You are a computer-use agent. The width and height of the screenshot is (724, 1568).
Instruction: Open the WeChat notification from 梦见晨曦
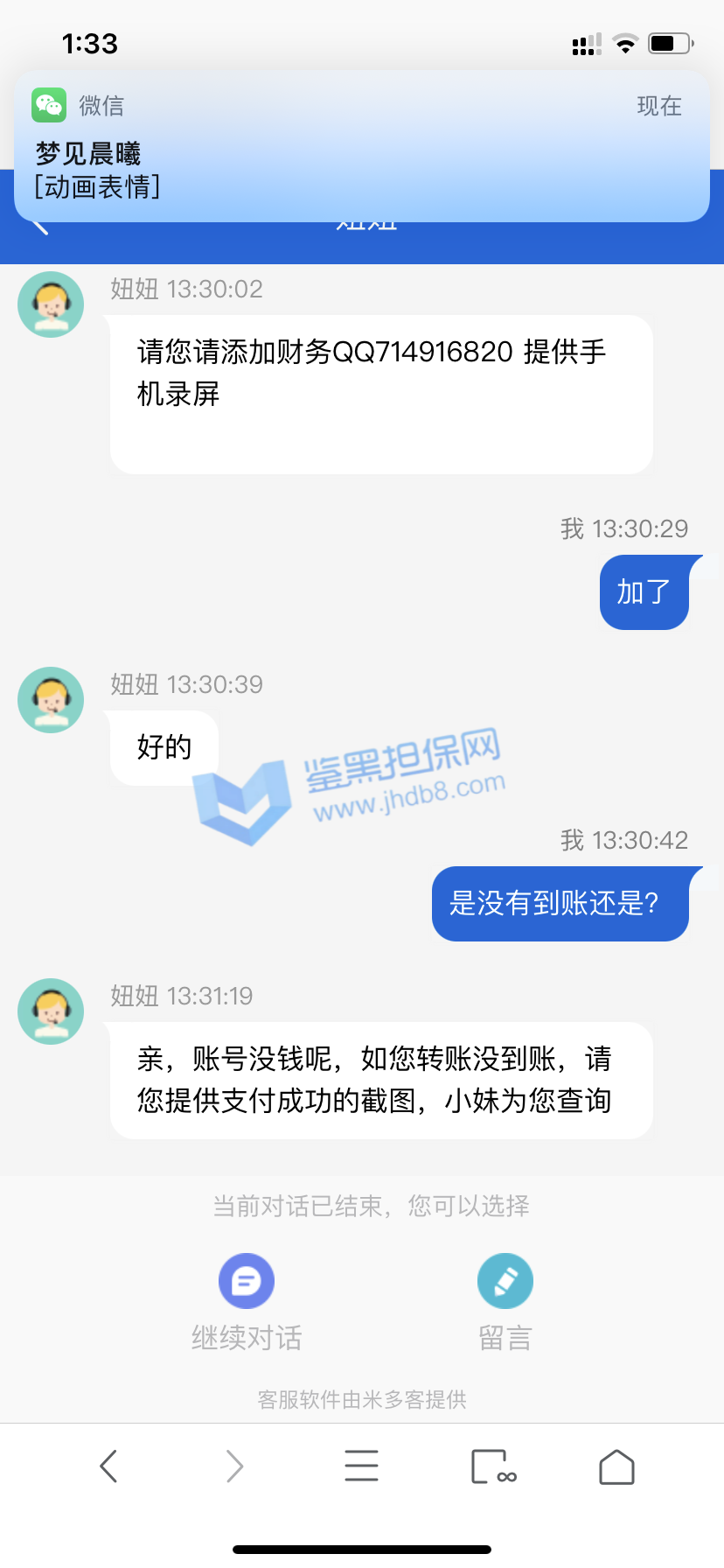pyautogui.click(x=361, y=147)
